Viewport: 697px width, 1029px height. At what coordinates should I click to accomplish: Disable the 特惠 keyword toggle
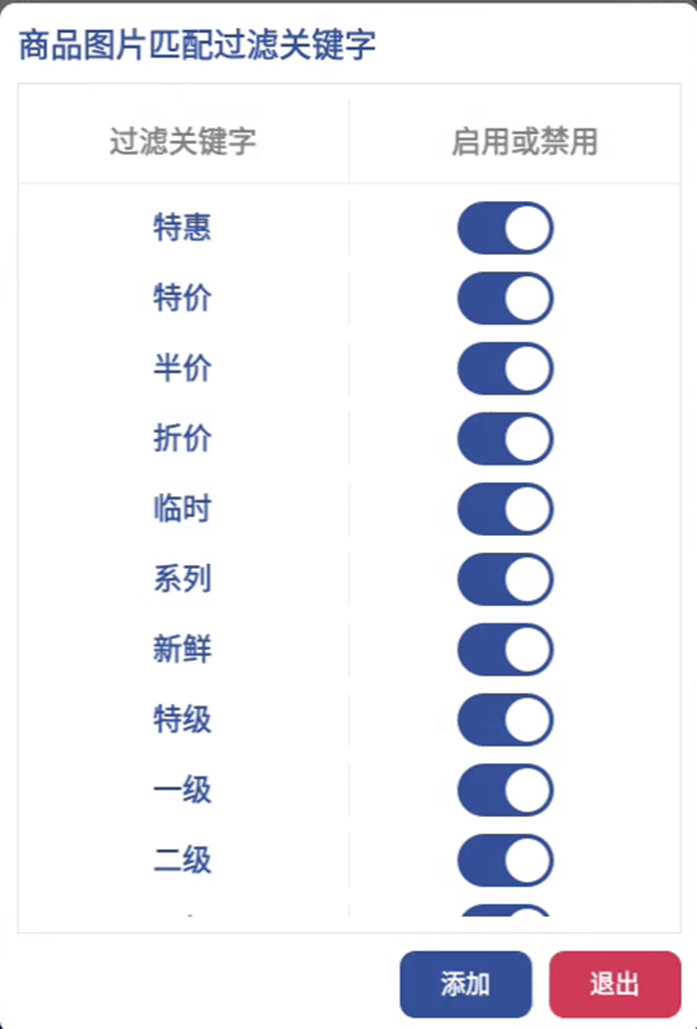pos(505,228)
